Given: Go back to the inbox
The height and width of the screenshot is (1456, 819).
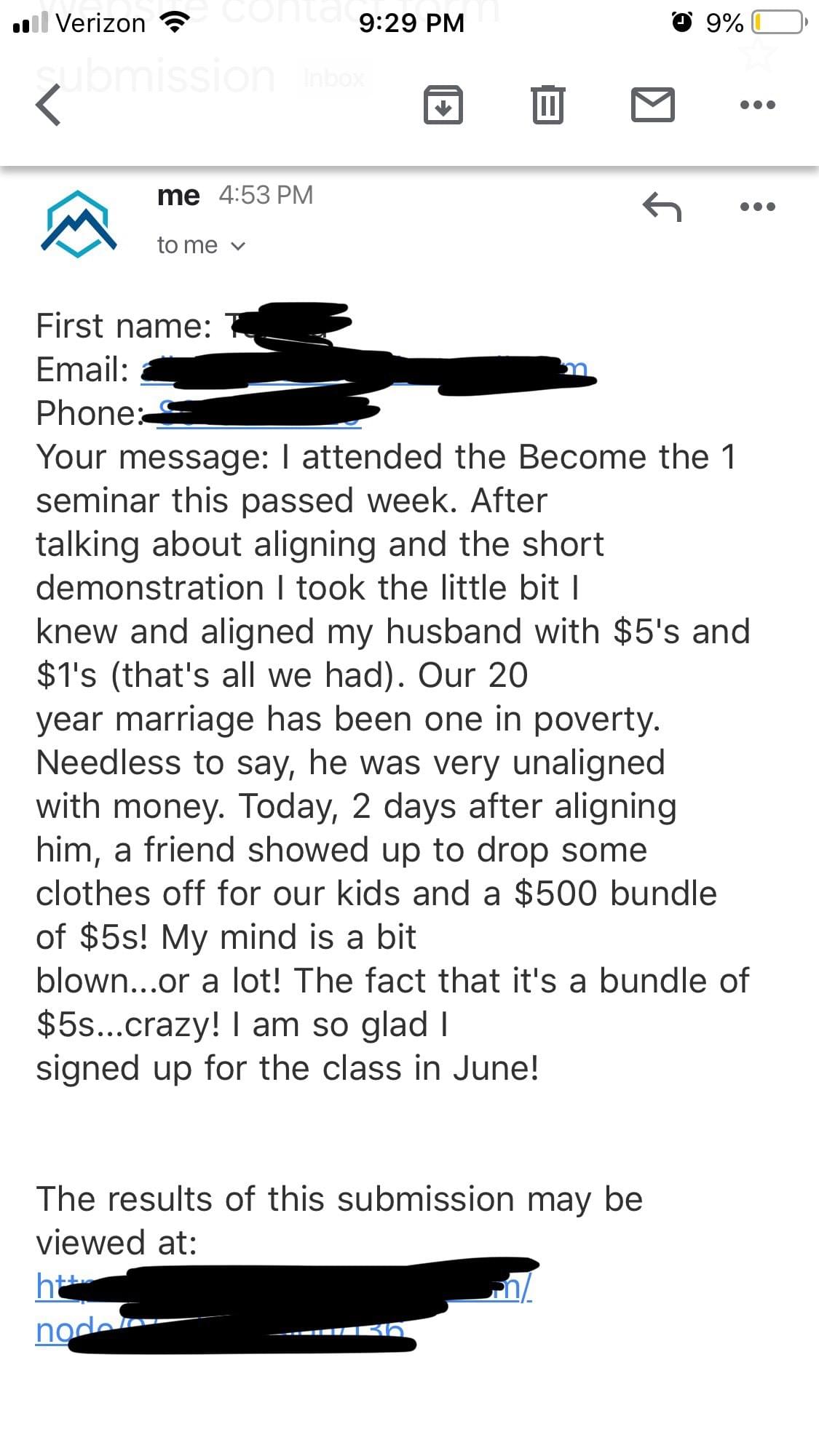Looking at the screenshot, I should 48,105.
